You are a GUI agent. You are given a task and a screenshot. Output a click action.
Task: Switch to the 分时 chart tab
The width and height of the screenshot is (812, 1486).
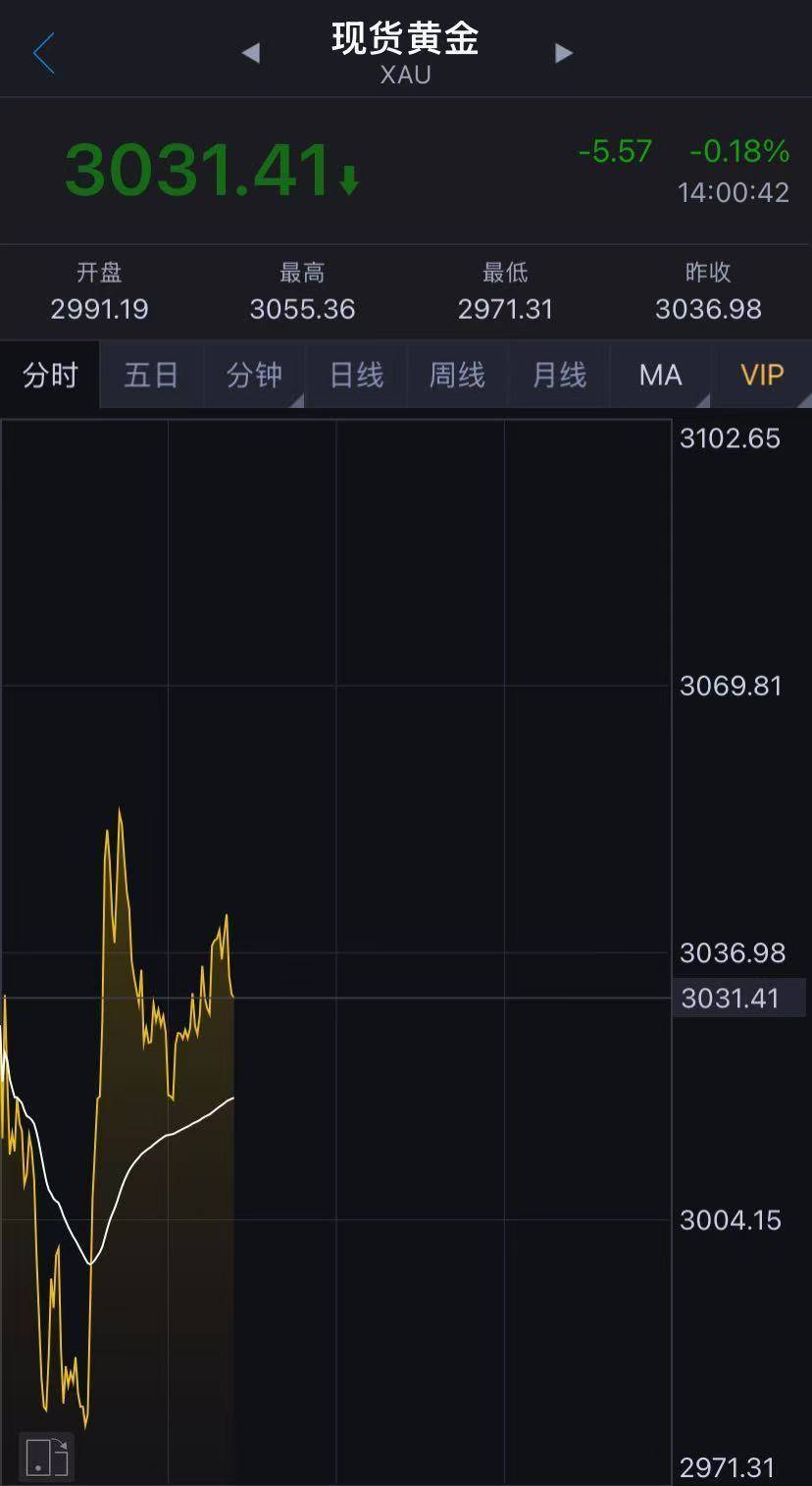49,375
